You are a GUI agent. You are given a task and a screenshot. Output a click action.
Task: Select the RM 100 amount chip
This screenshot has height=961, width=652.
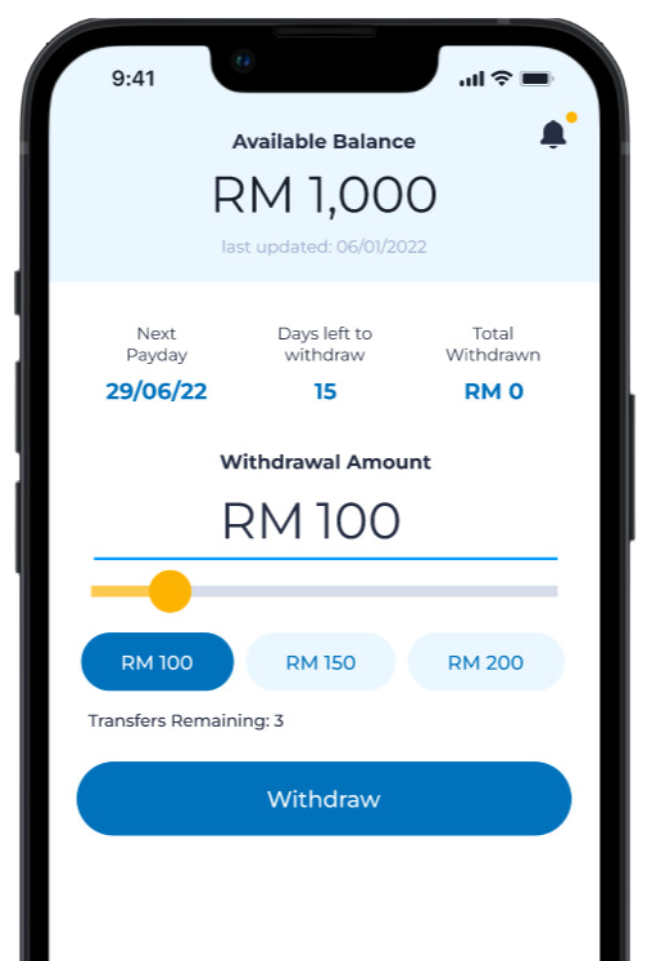[157, 662]
